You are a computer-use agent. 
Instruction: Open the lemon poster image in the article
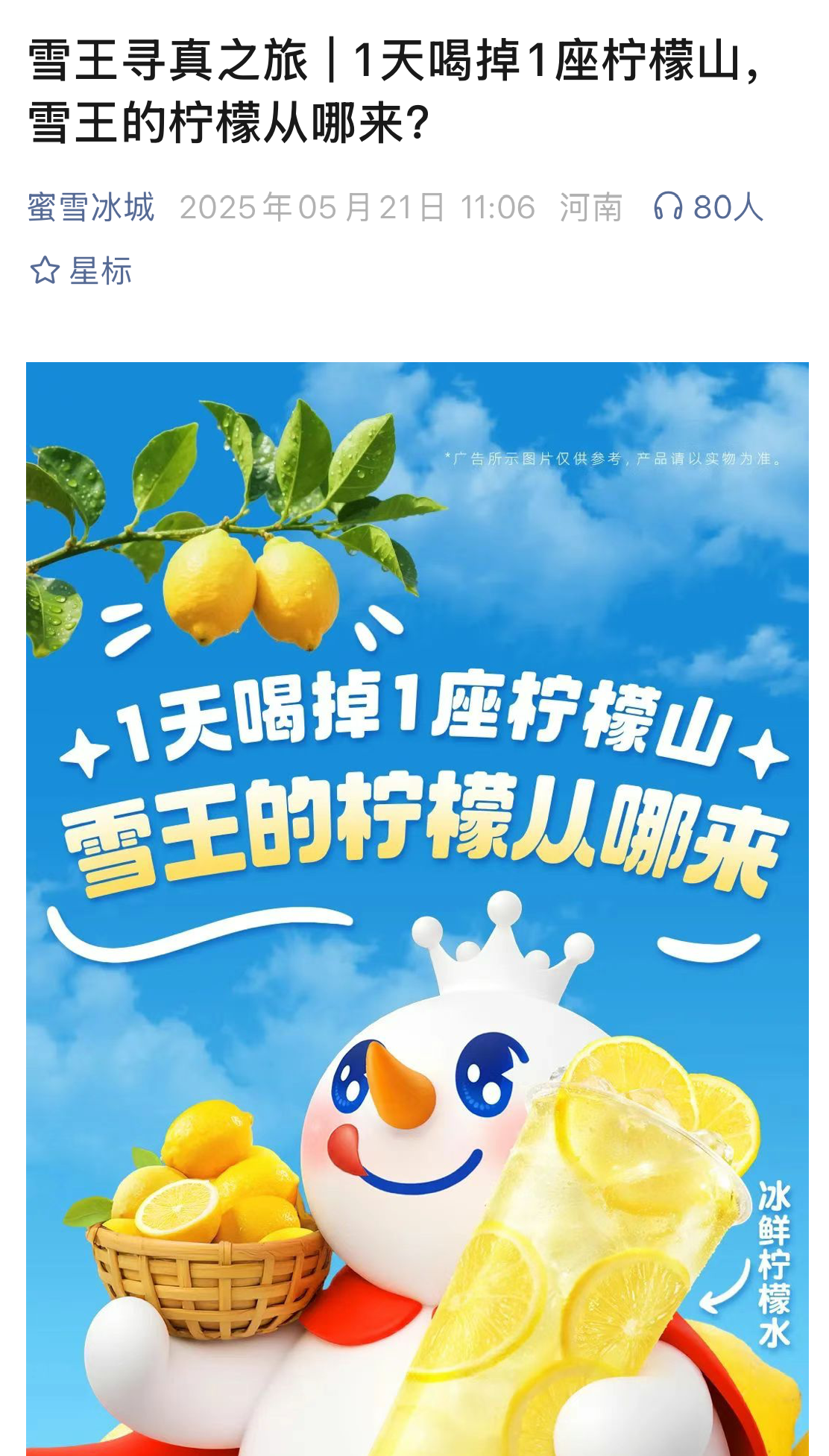coord(417,908)
